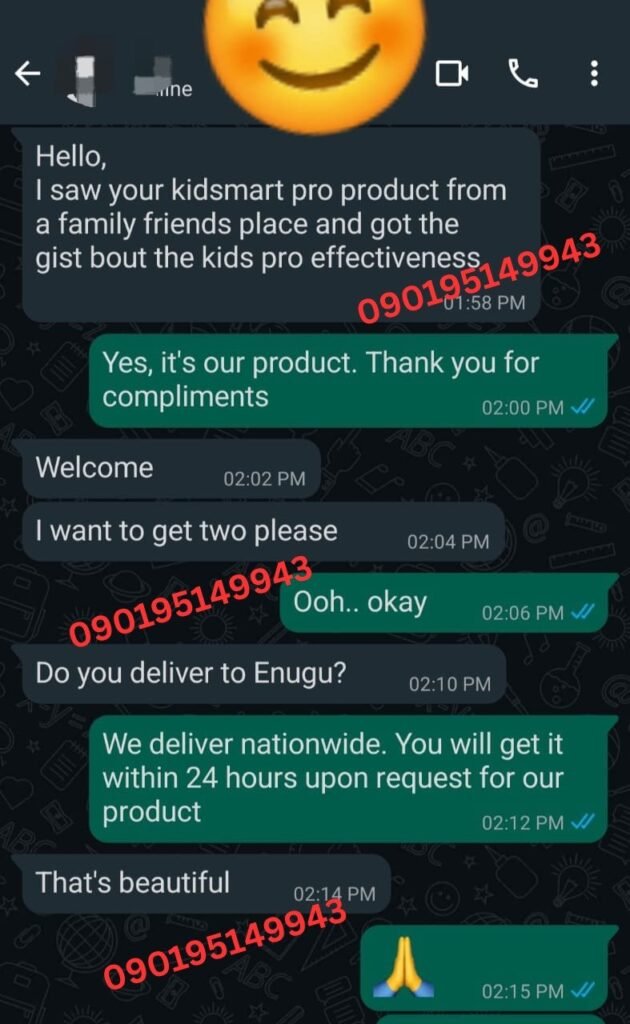Start a video call with this contact
This screenshot has width=630, height=1024.
(x=452, y=74)
